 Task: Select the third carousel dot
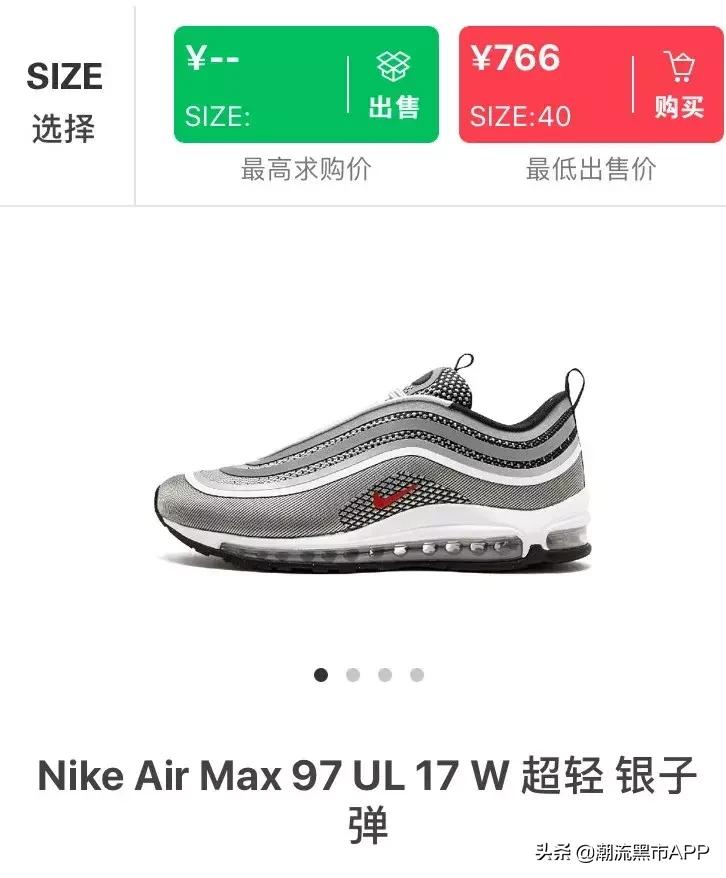[385, 675]
